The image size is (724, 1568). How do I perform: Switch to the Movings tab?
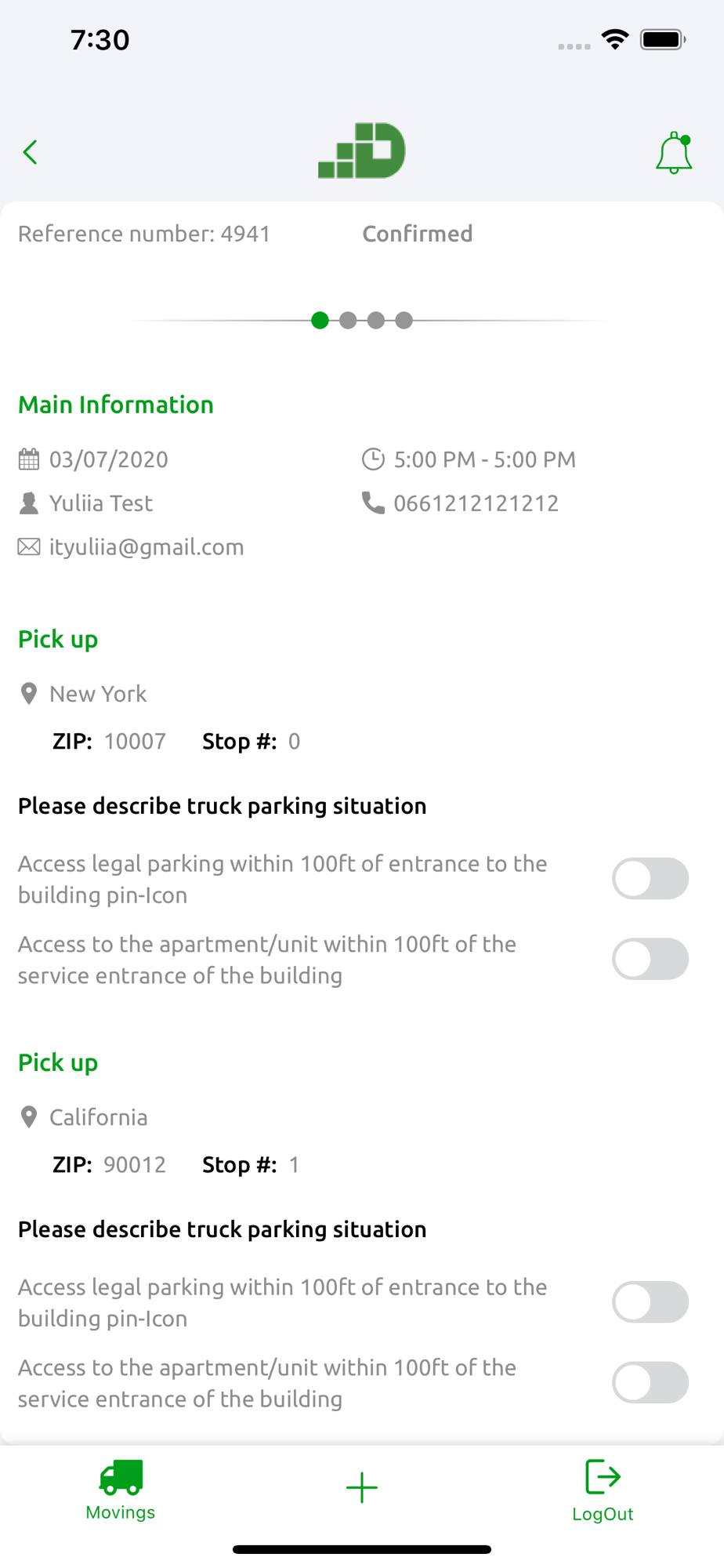pyautogui.click(x=121, y=1490)
